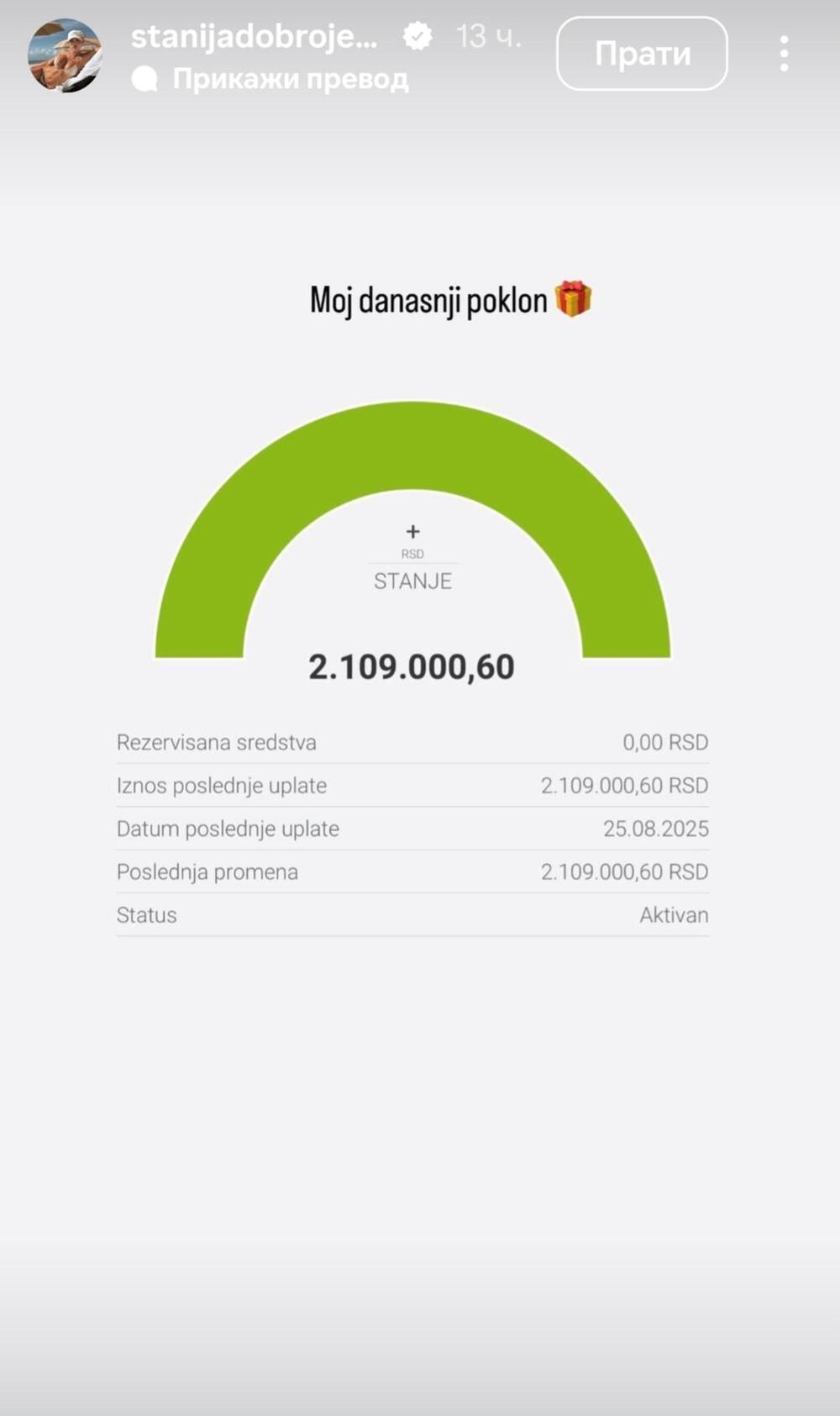Follow the account with Прати button
The image size is (840, 1416).
click(x=642, y=54)
